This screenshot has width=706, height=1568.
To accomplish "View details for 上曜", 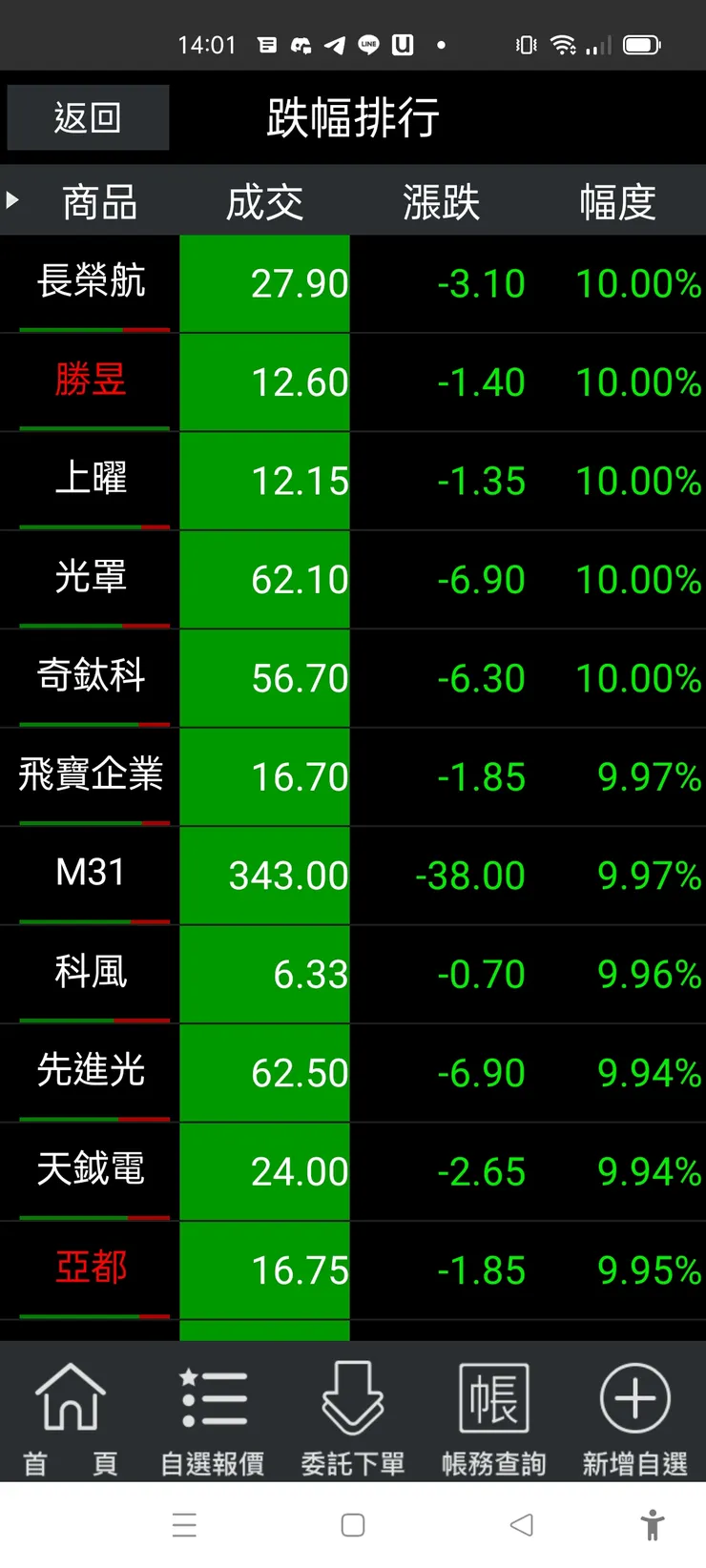I will click(91, 479).
